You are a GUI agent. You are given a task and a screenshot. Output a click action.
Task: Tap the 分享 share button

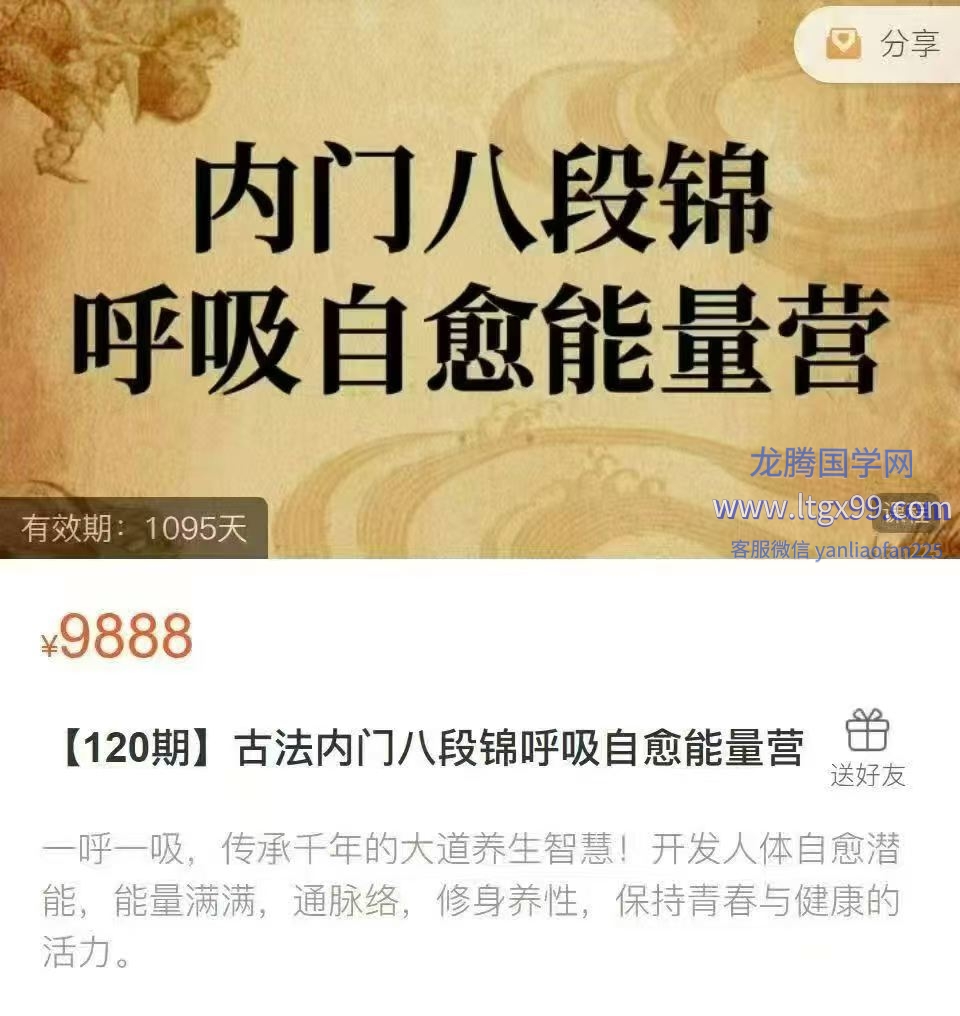pos(883,44)
